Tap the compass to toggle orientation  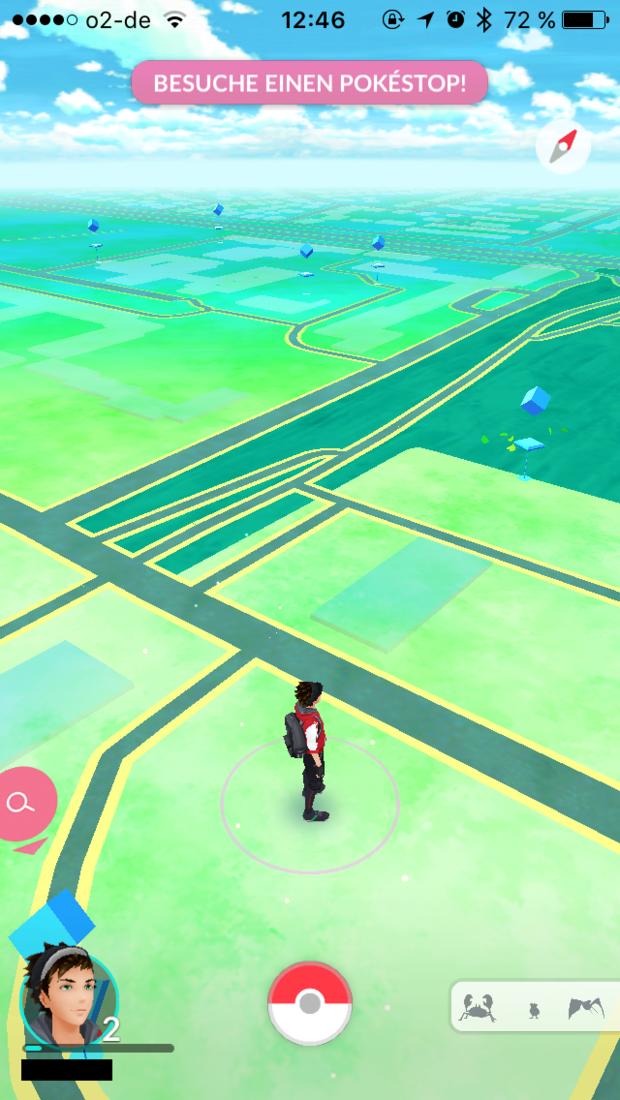[564, 147]
